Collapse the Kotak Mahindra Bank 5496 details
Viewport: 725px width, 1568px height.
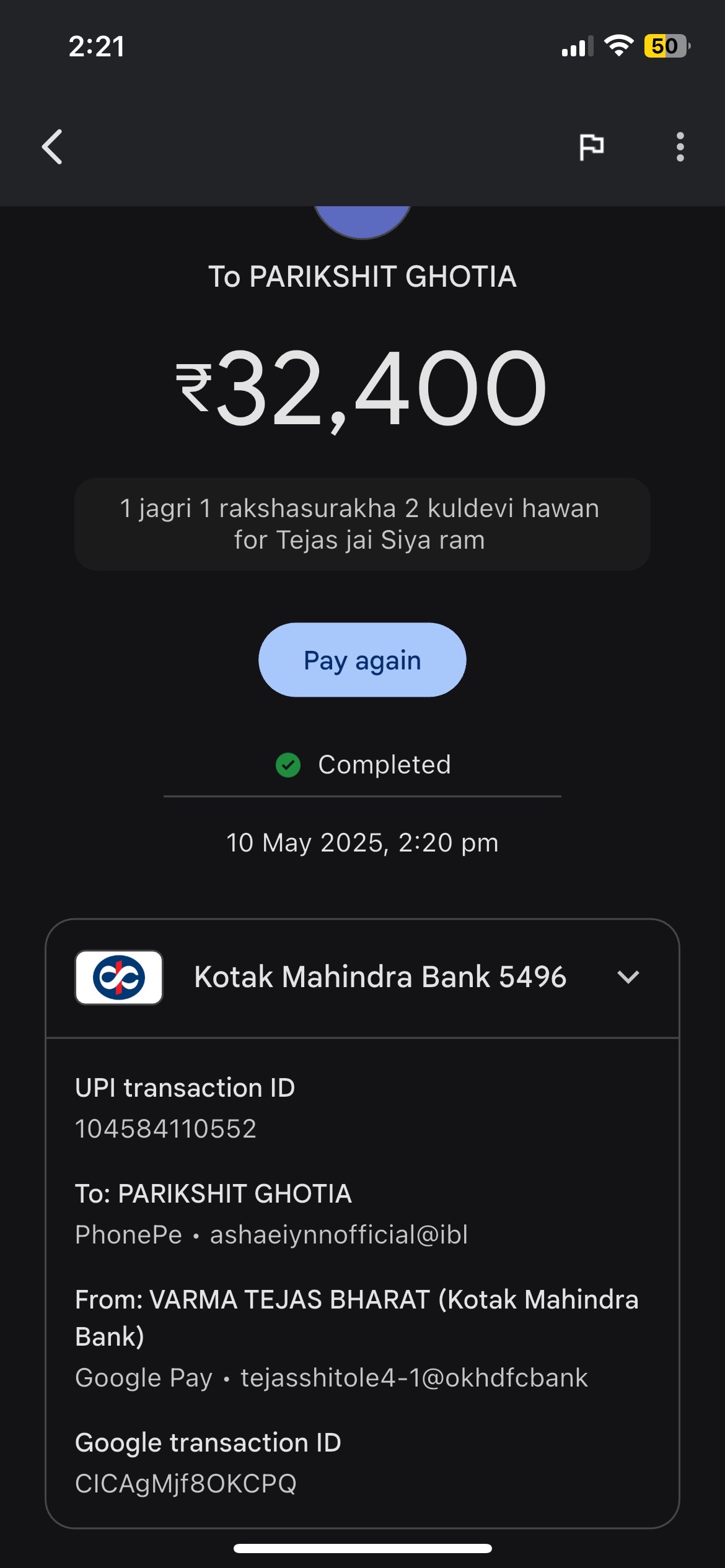pyautogui.click(x=628, y=977)
